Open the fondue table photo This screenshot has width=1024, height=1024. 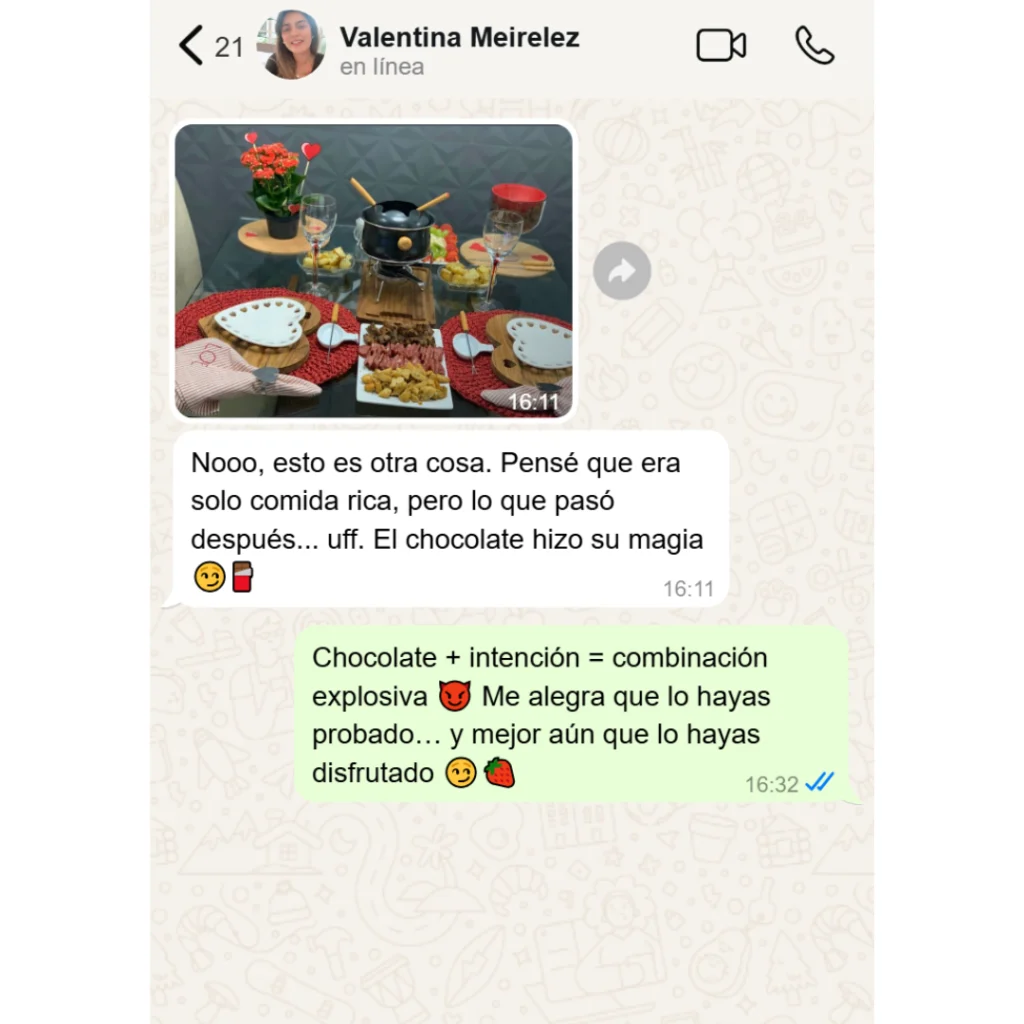click(x=374, y=270)
